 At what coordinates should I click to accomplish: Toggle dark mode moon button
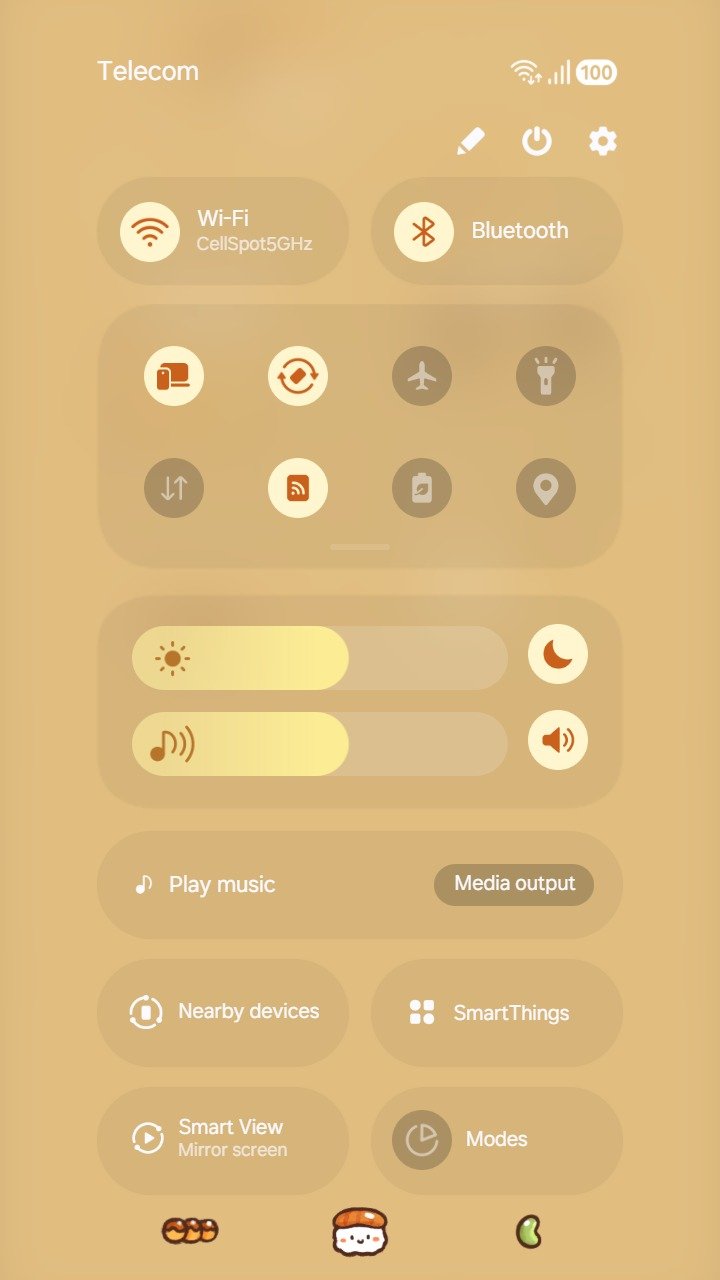pos(558,654)
